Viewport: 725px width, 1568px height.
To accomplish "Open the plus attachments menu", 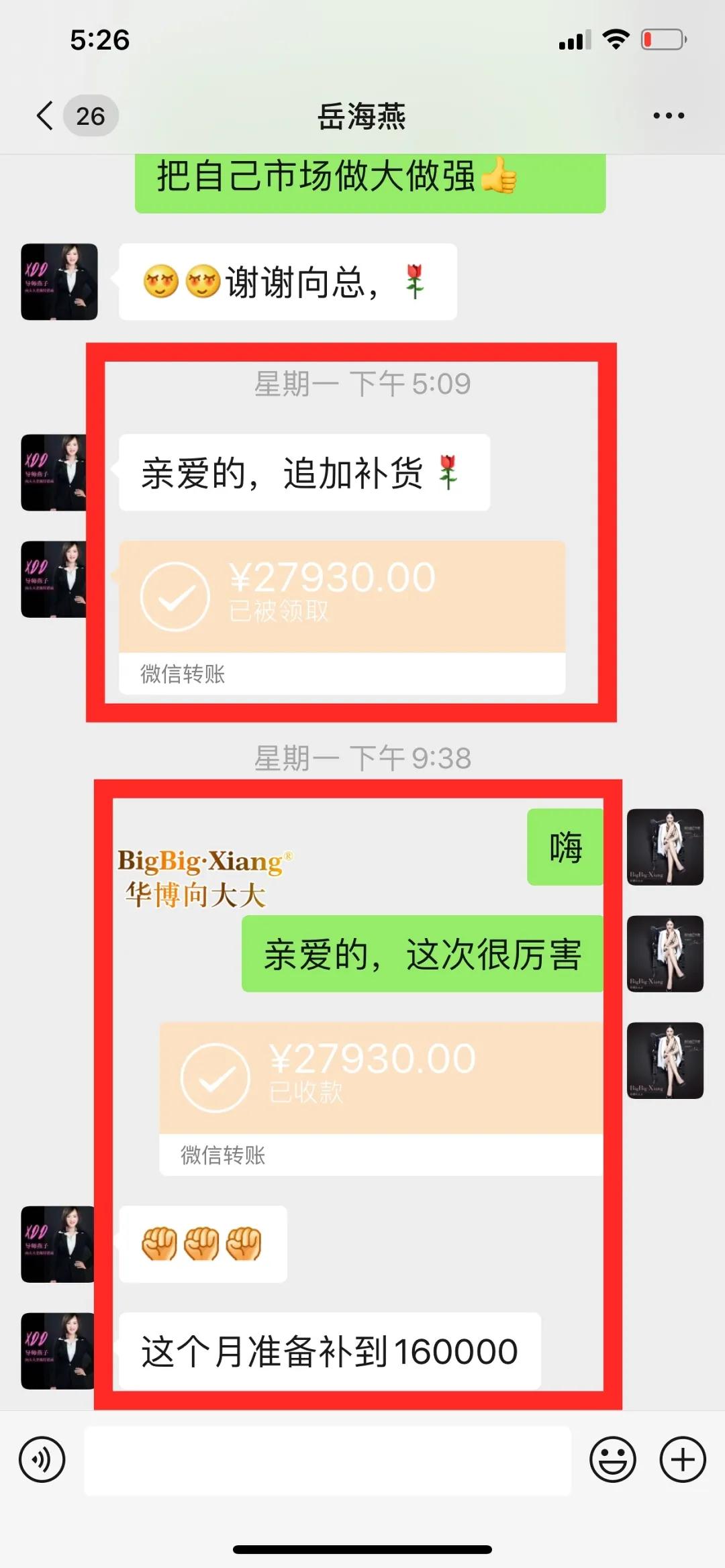I will pos(683,1459).
